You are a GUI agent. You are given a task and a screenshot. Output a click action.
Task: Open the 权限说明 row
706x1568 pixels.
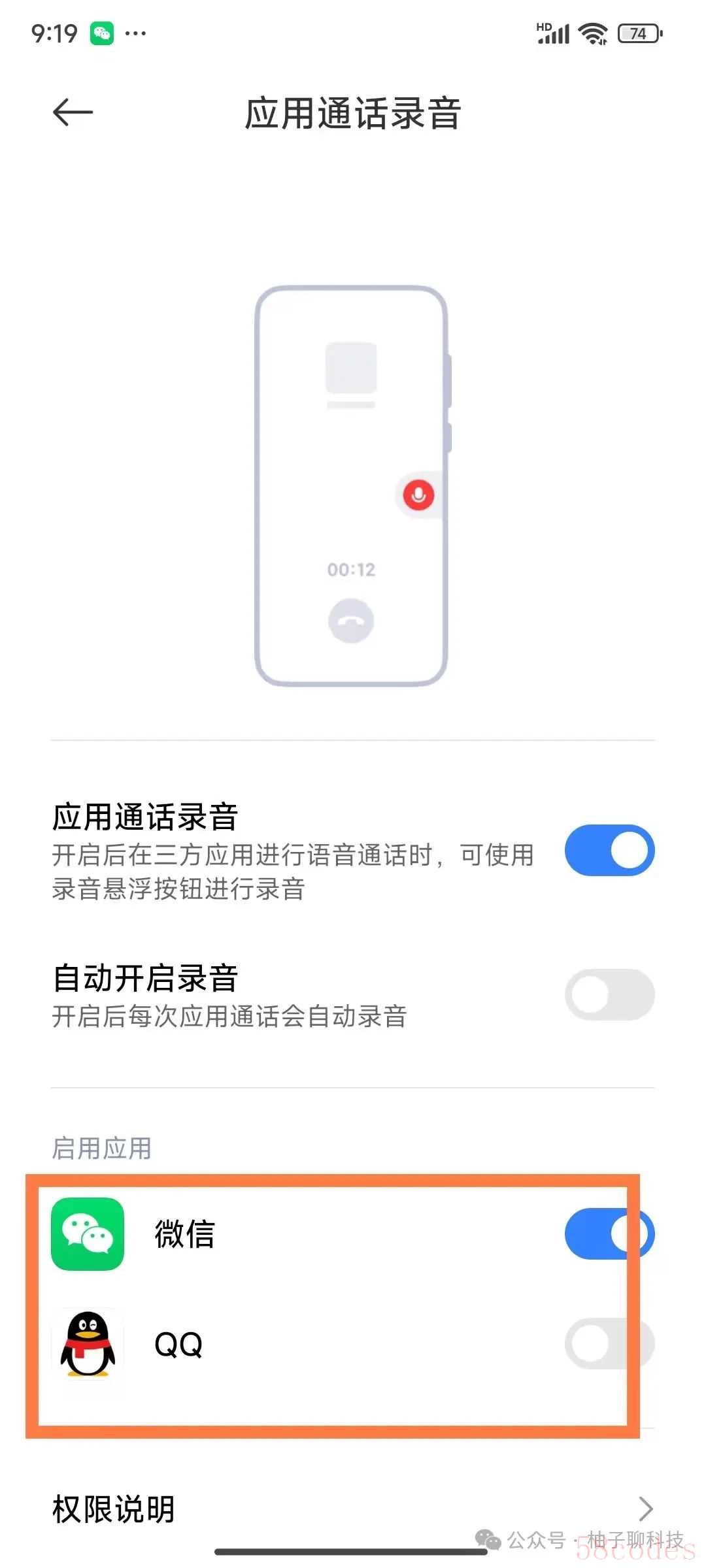click(353, 1508)
